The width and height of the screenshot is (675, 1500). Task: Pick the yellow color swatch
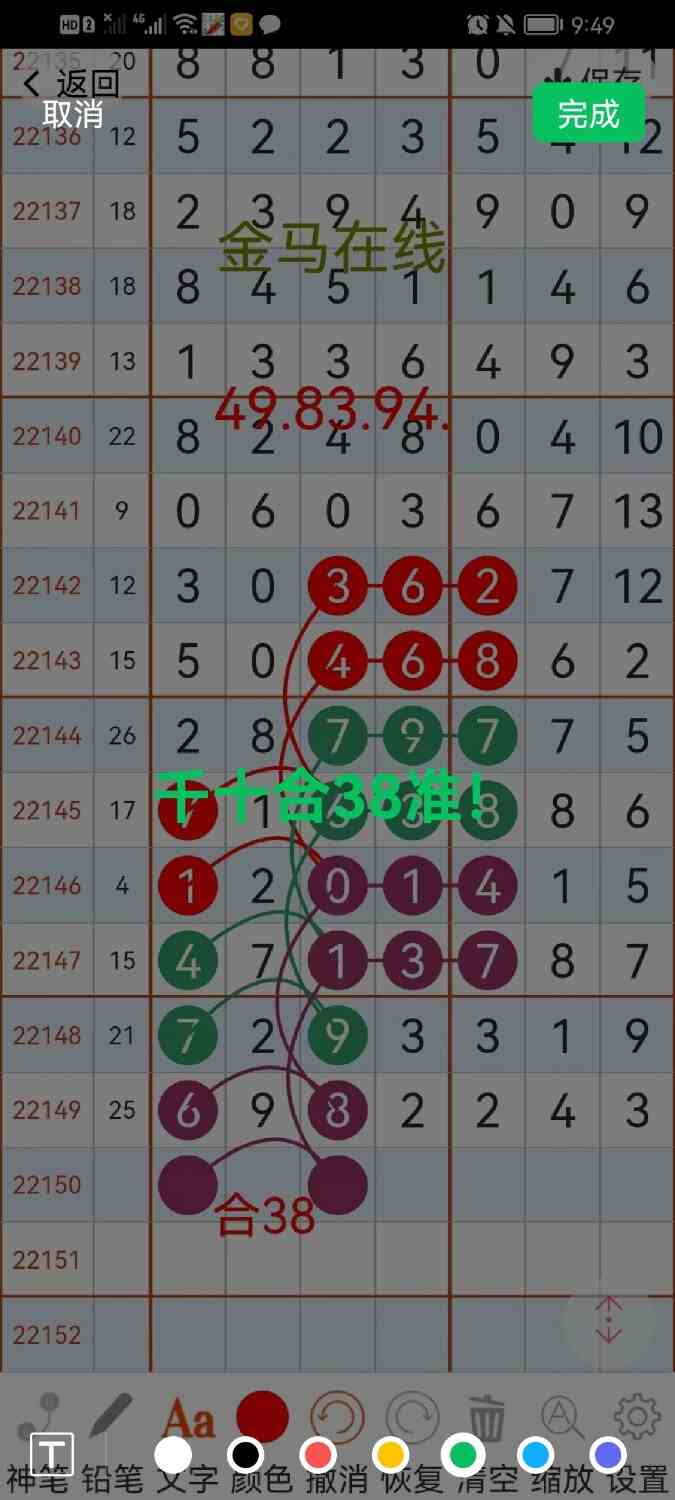pos(390,1454)
